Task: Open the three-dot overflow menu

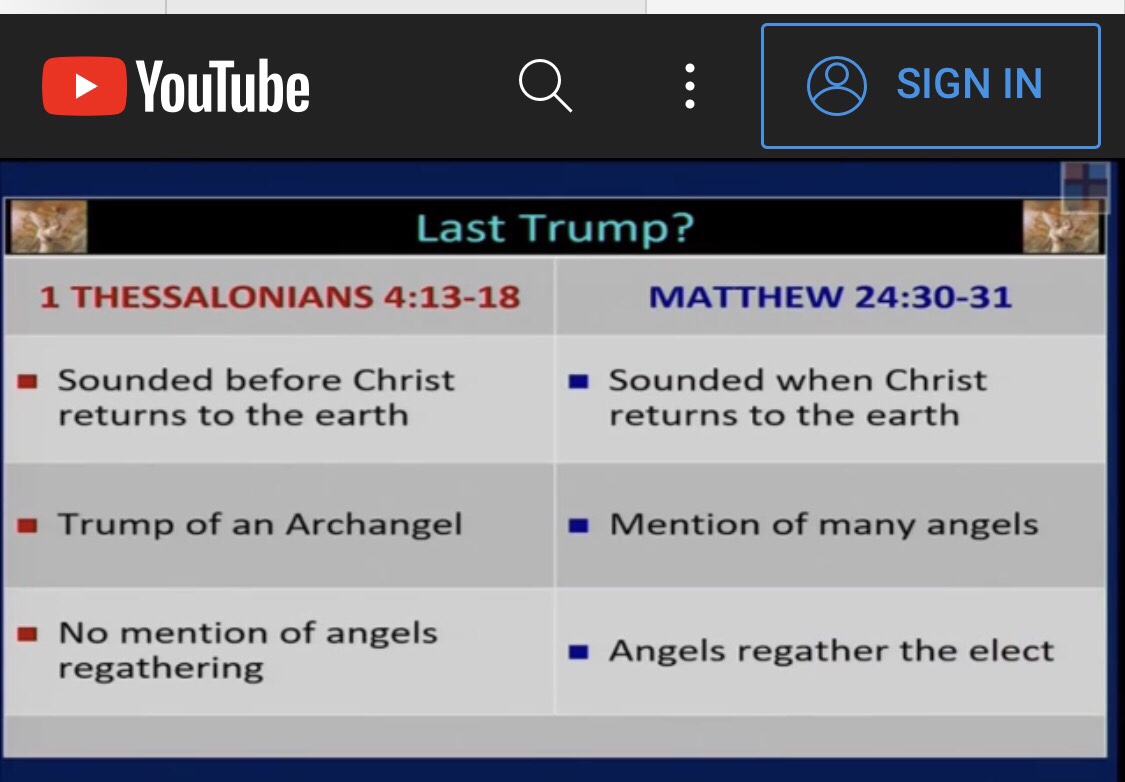Action: click(x=689, y=86)
